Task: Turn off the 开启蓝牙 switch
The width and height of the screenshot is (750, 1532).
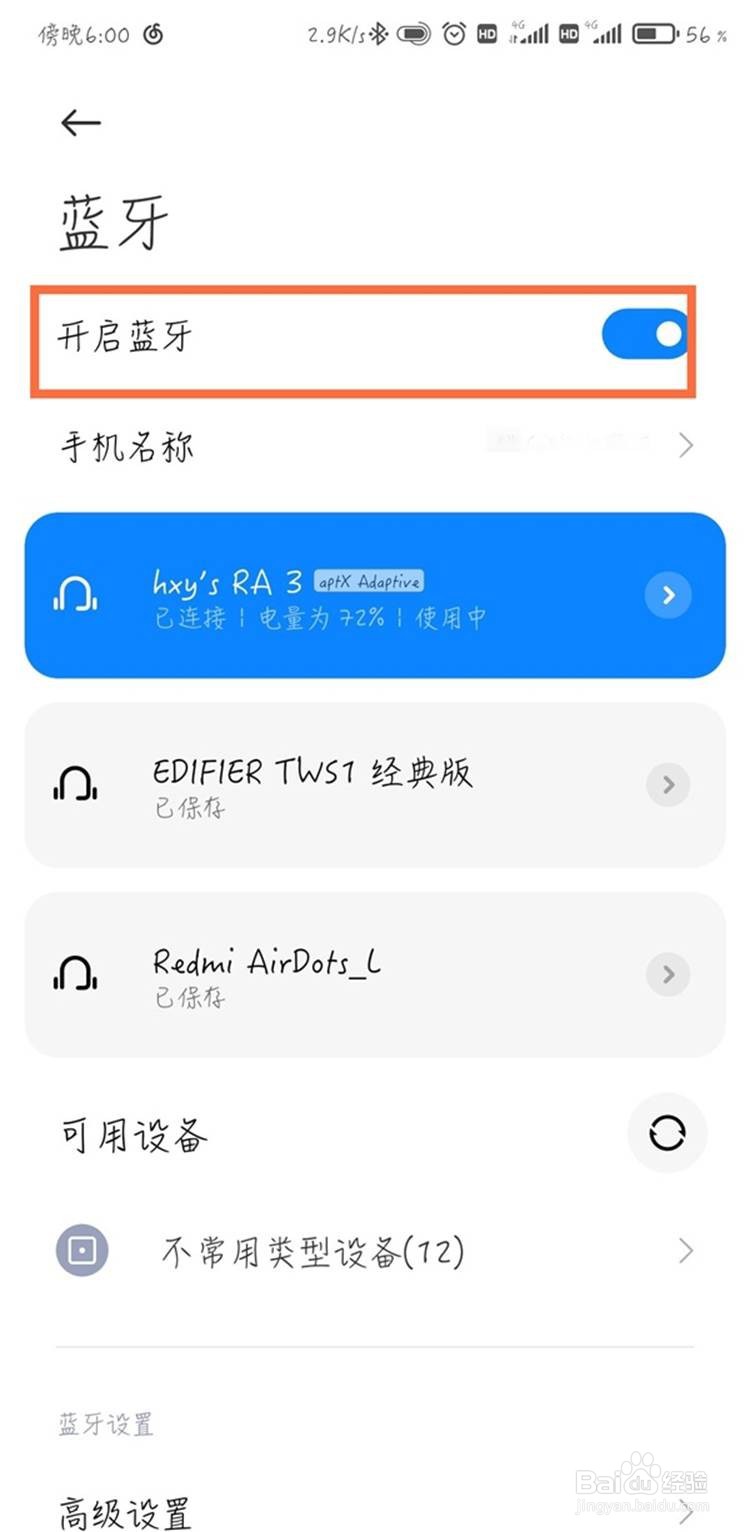Action: 644,334
